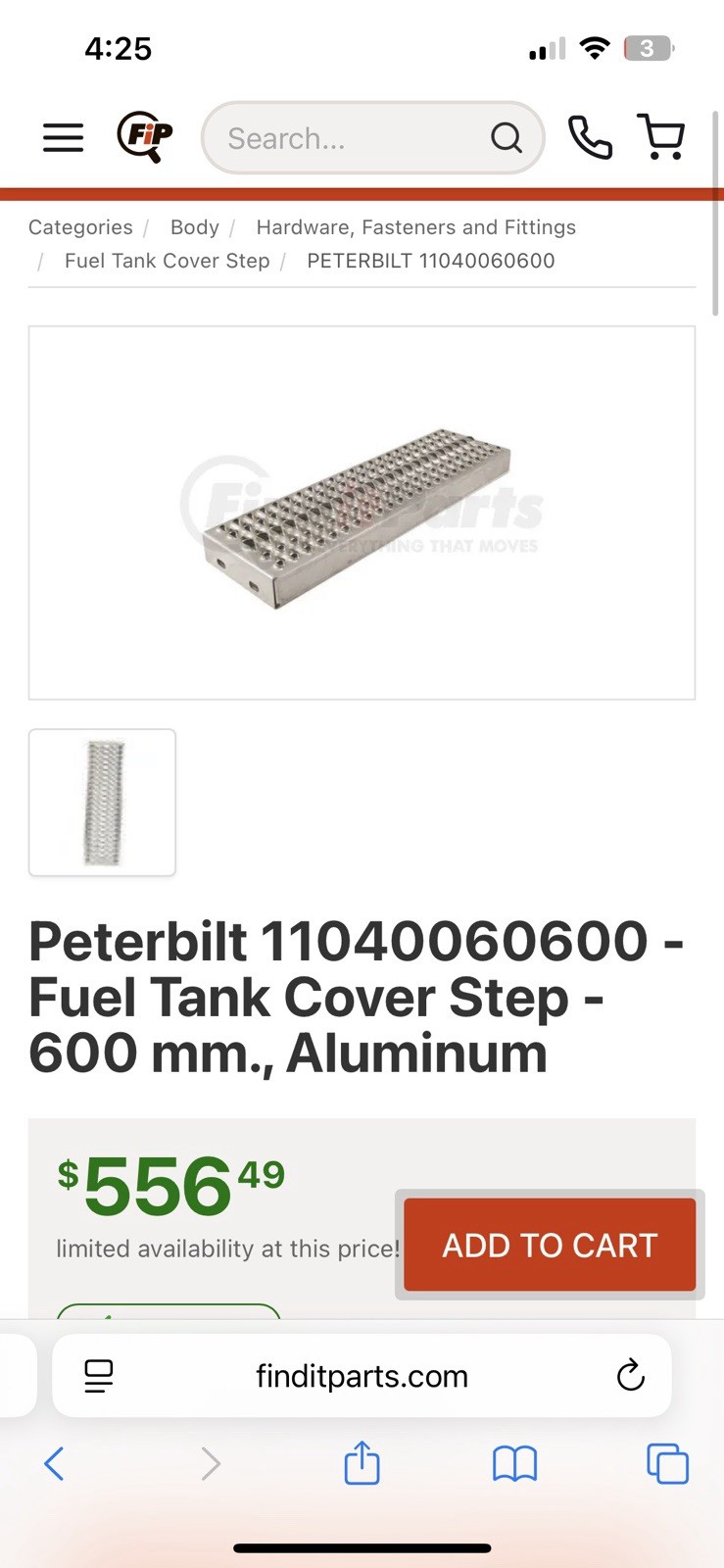Tap ADD TO CART
The image size is (724, 1568).
549,1245
